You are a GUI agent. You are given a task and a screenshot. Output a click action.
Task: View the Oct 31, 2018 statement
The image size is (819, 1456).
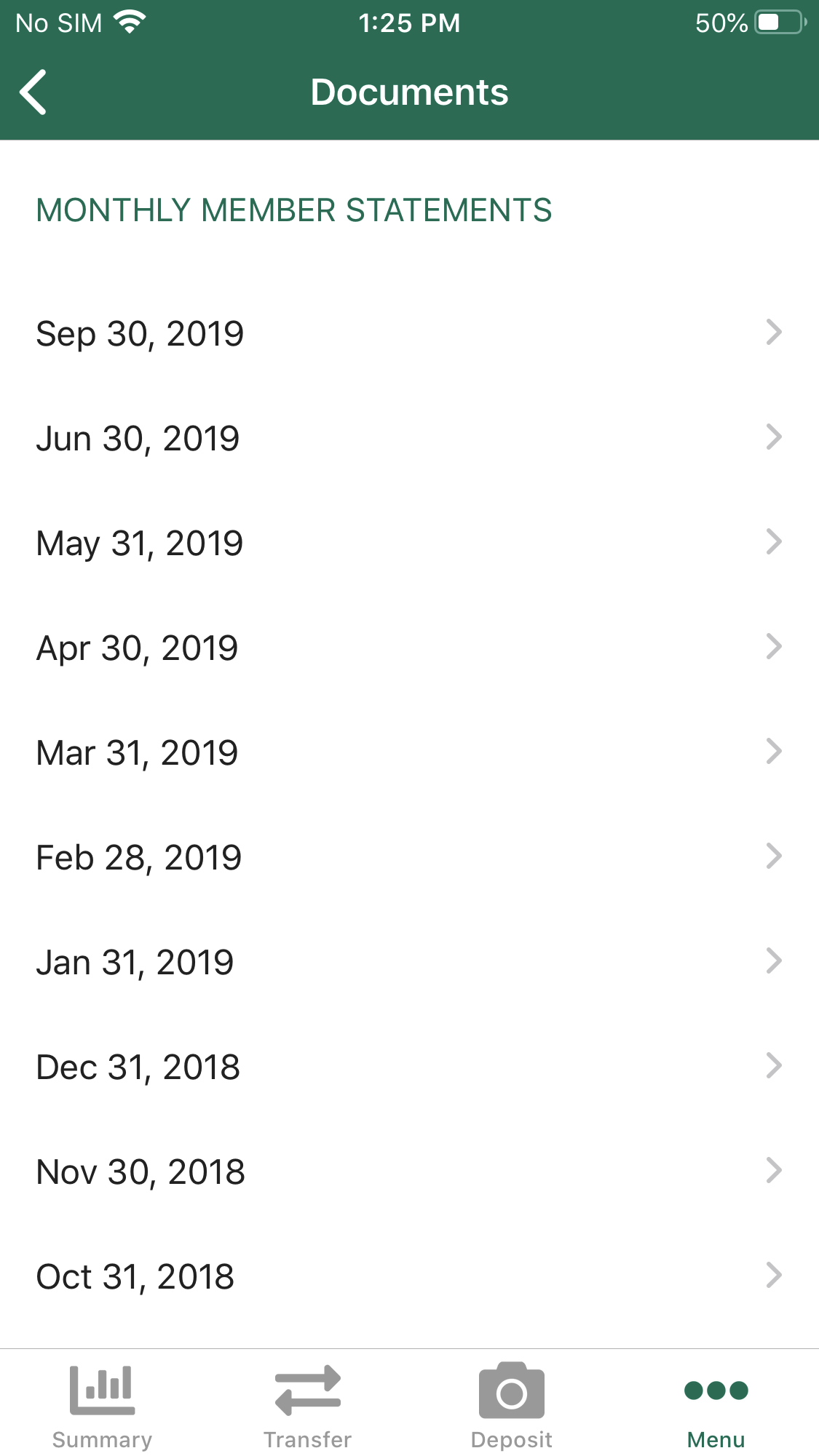[409, 1276]
